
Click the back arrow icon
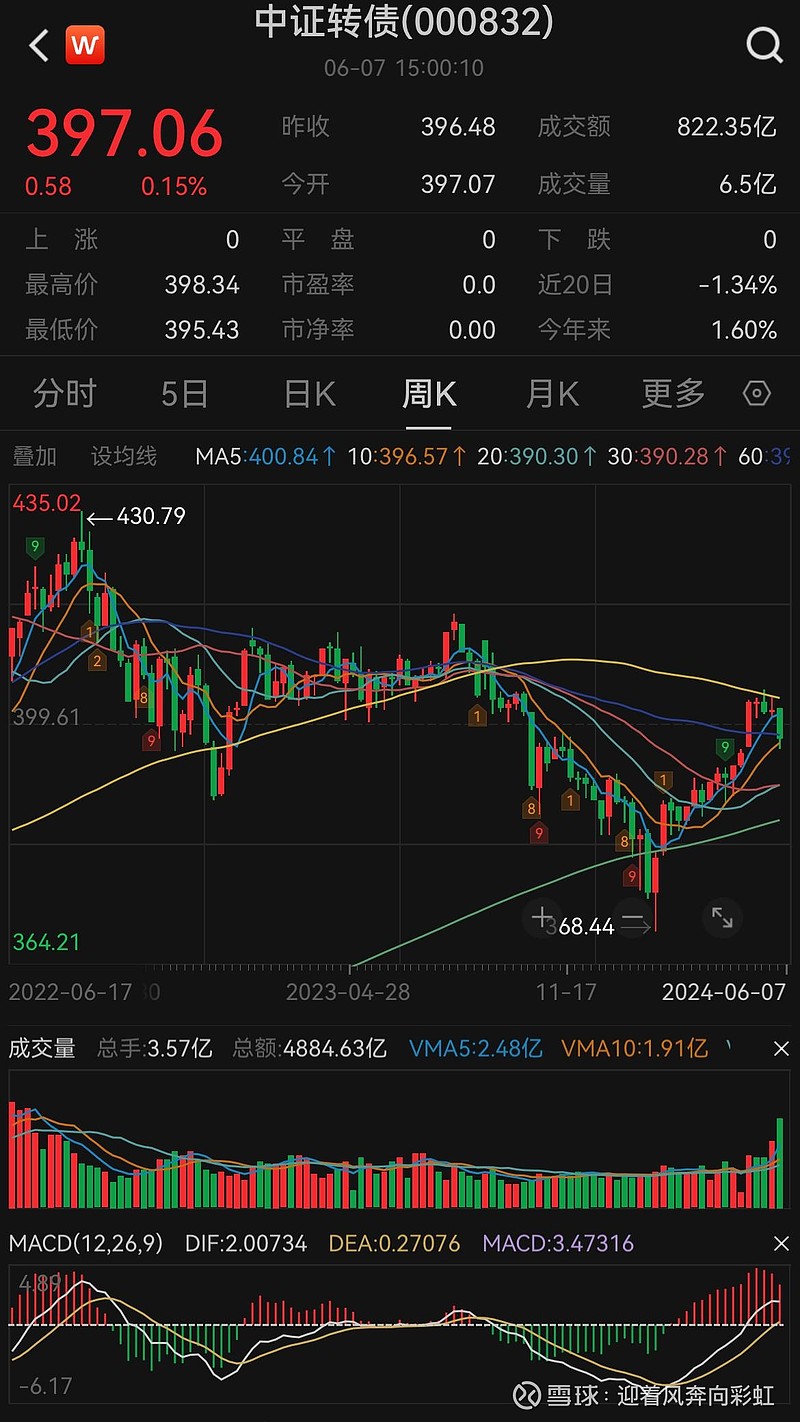pyautogui.click(x=37, y=45)
